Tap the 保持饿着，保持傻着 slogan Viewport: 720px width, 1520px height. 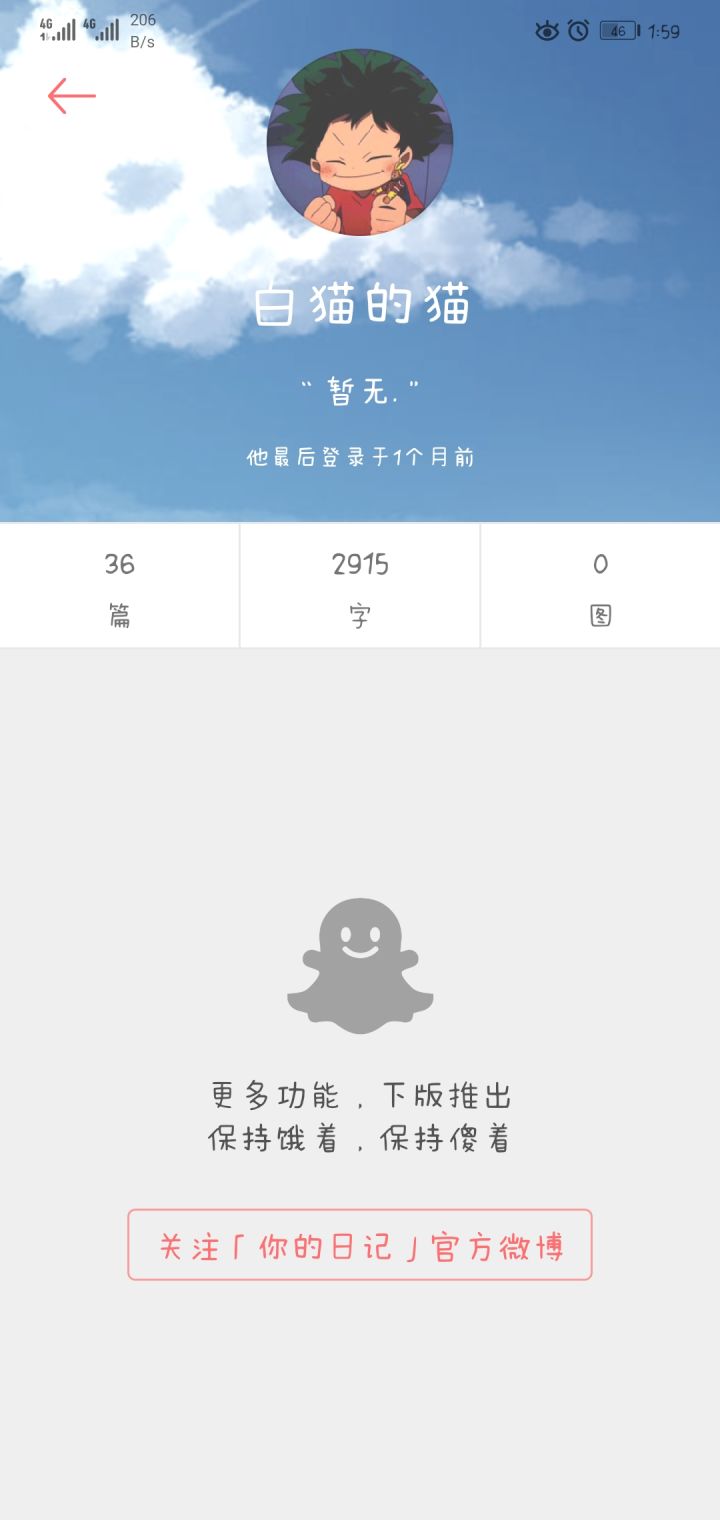click(360, 1139)
